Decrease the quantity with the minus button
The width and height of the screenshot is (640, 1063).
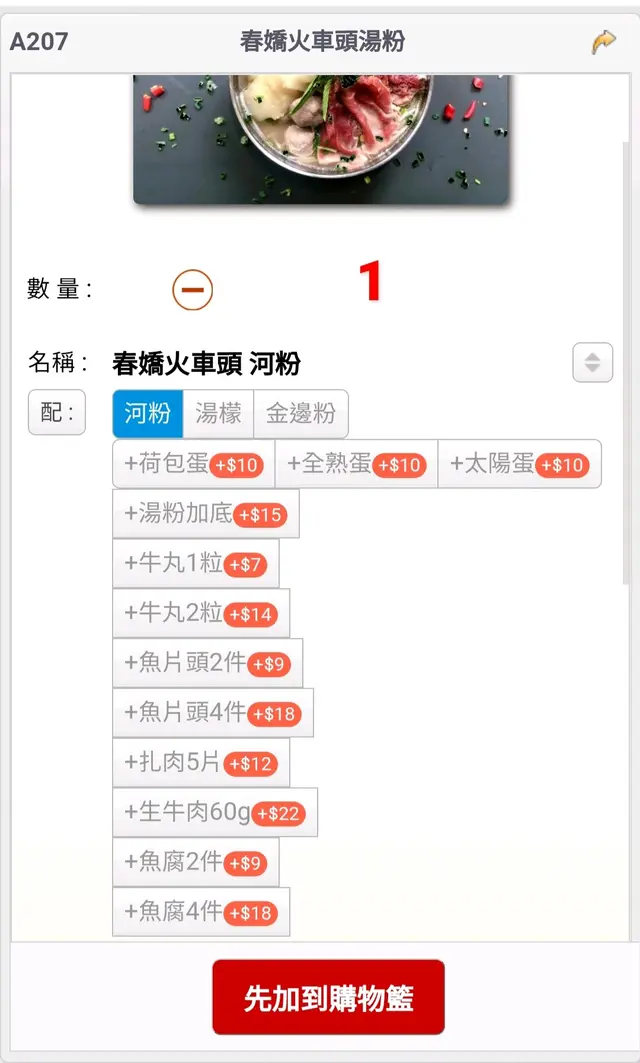point(192,290)
